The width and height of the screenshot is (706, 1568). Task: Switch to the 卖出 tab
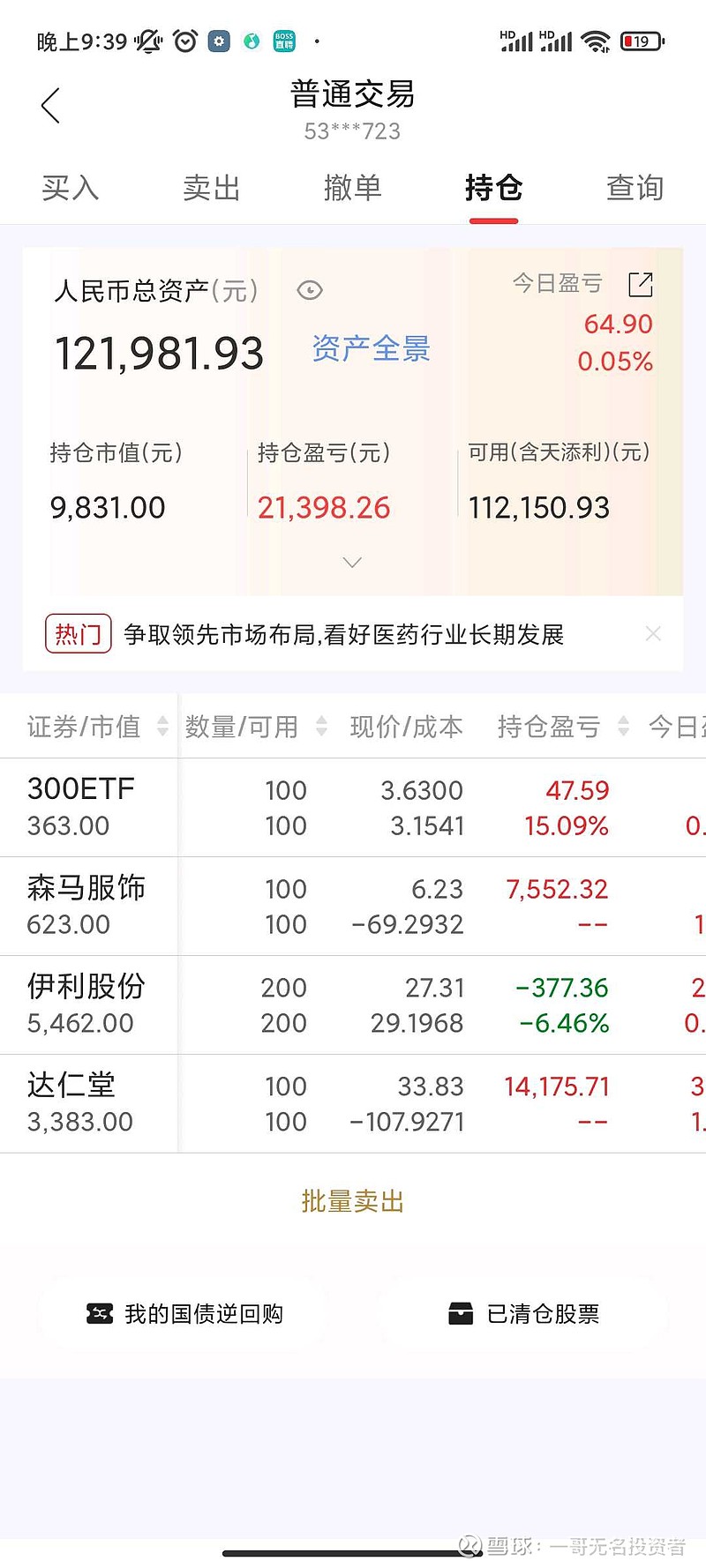coord(211,188)
